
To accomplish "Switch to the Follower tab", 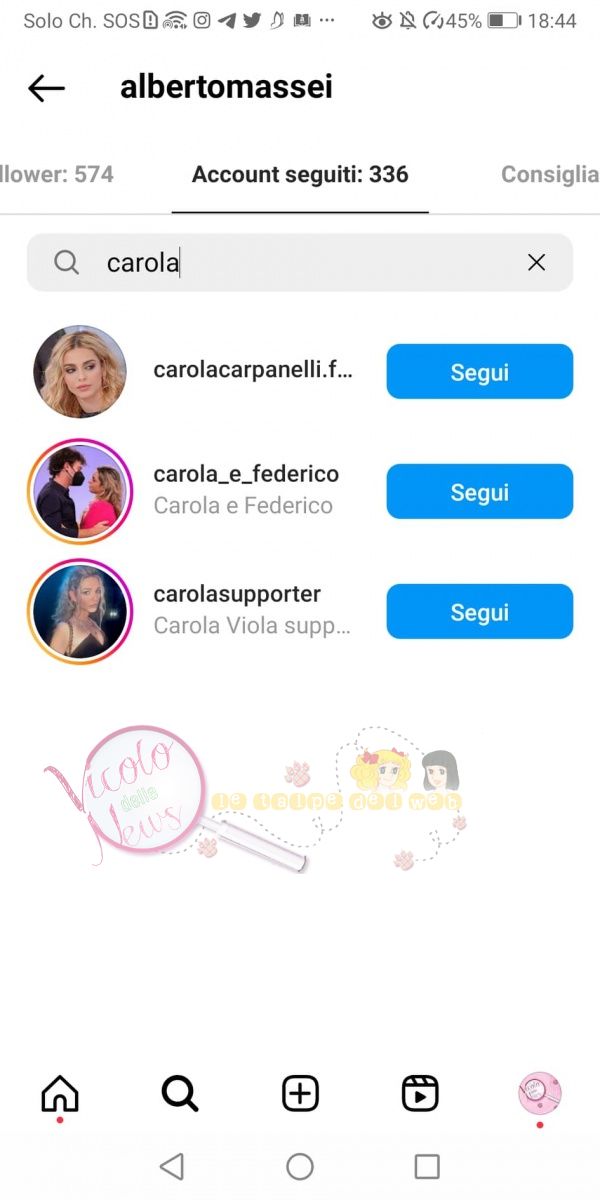I will 60,174.
